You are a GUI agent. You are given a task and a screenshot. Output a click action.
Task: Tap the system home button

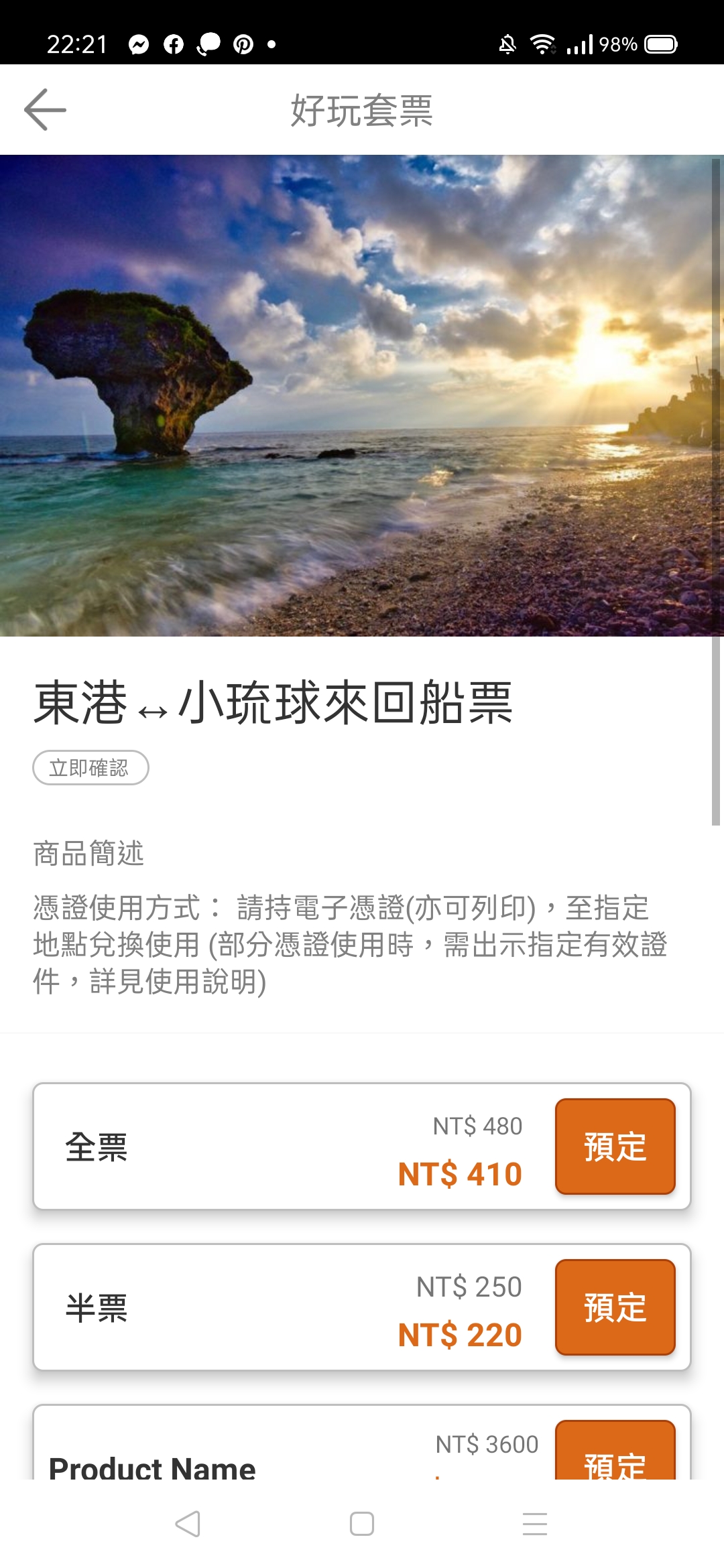[x=362, y=1523]
